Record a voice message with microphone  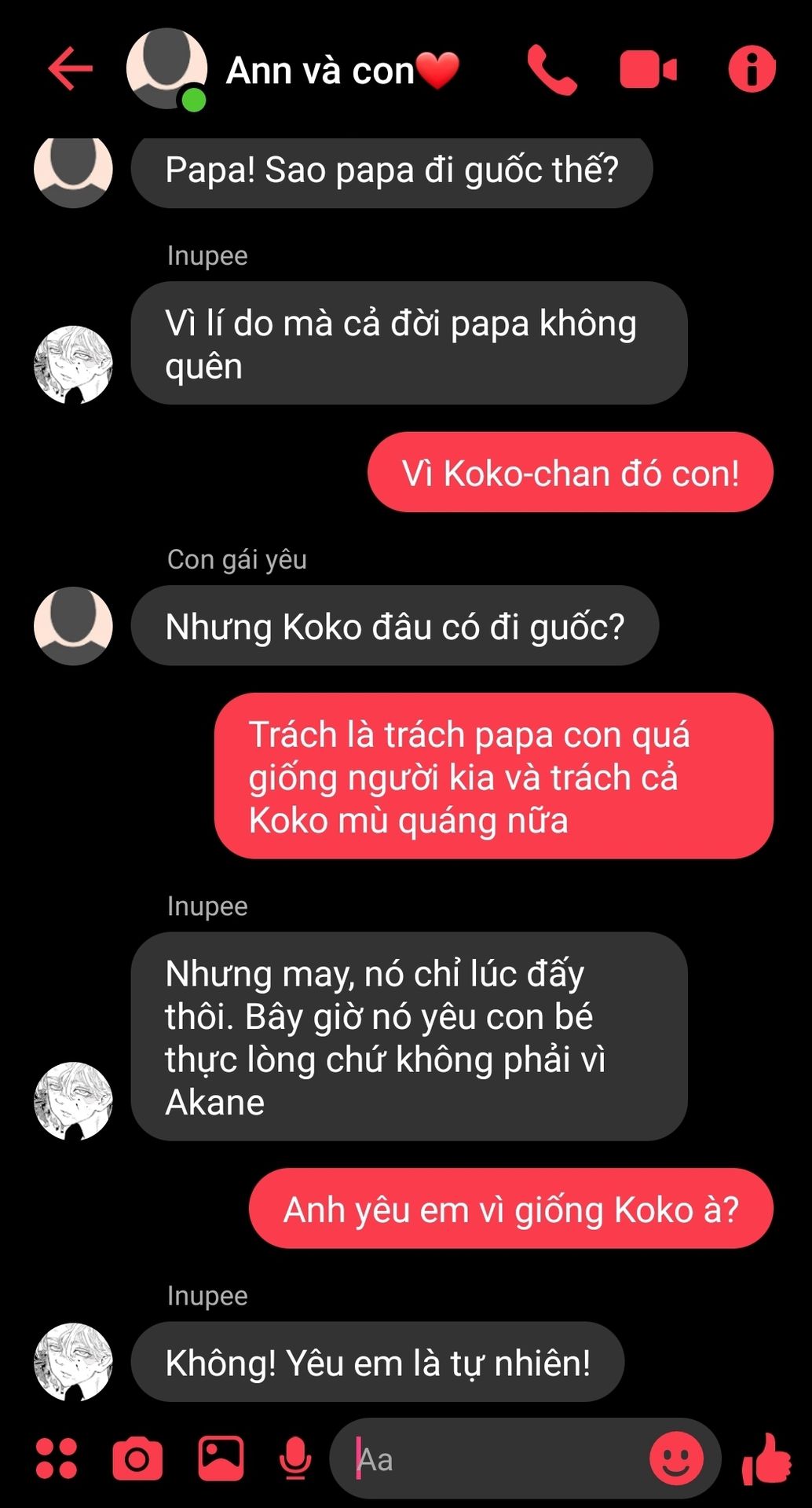click(295, 1459)
